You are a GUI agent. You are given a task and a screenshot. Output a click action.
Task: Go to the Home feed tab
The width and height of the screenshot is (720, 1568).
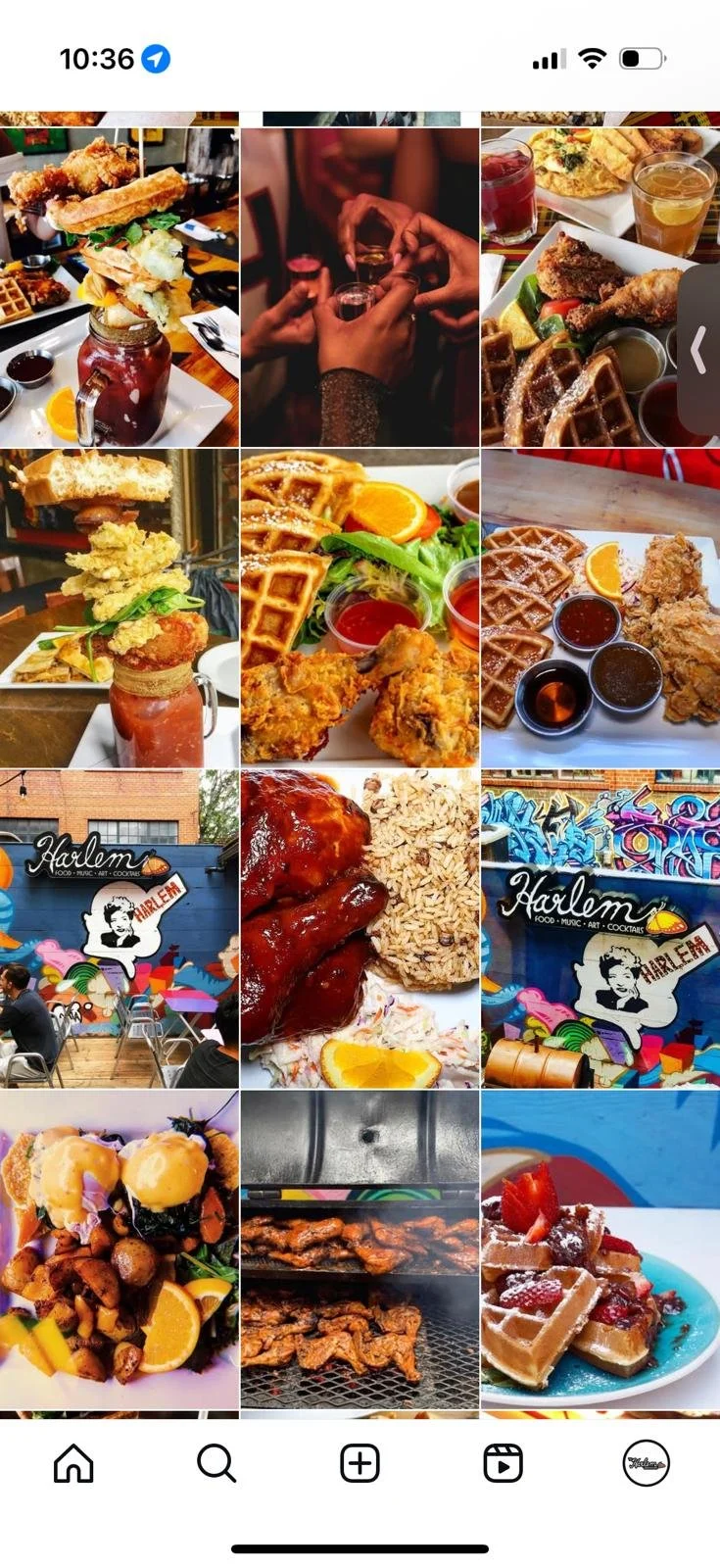73,1464
